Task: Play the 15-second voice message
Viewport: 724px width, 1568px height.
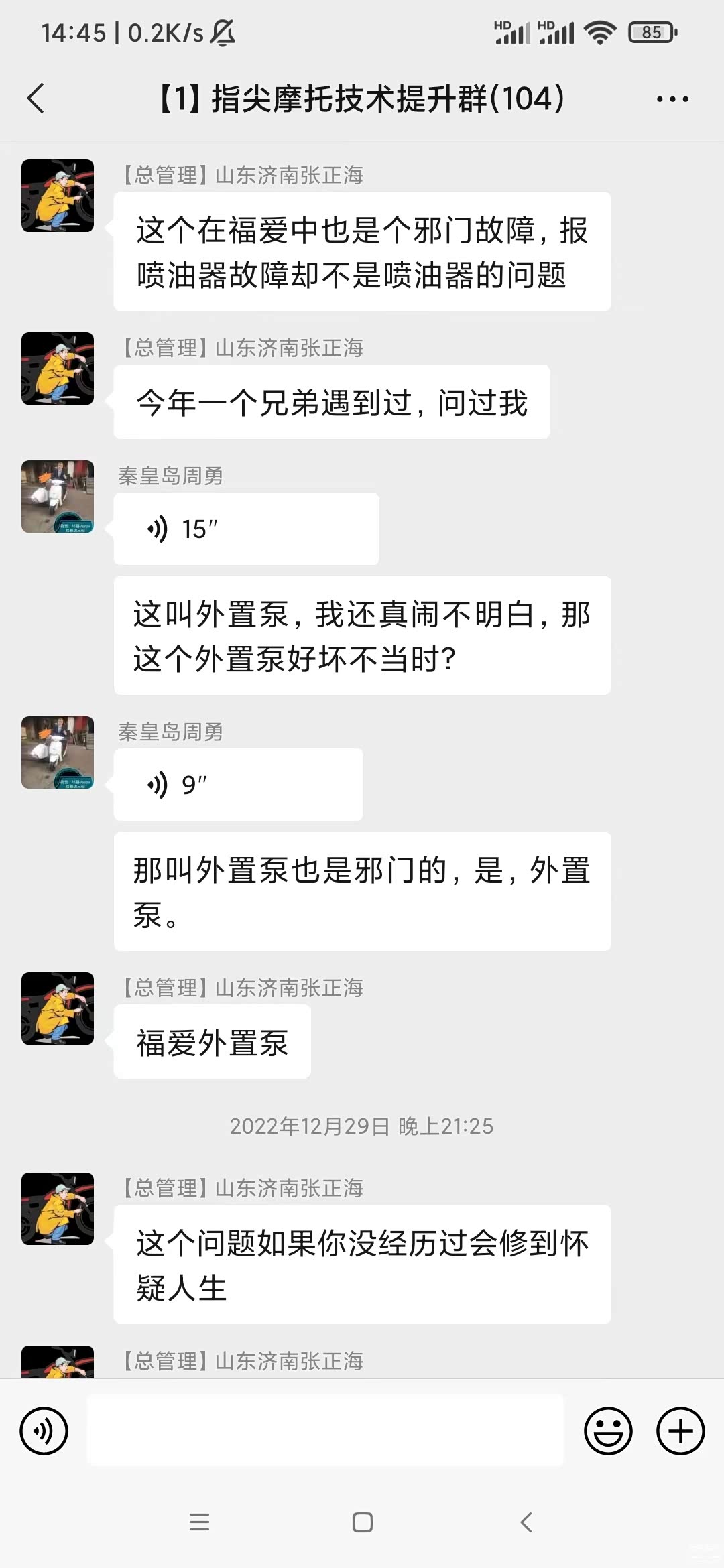Action: point(245,529)
